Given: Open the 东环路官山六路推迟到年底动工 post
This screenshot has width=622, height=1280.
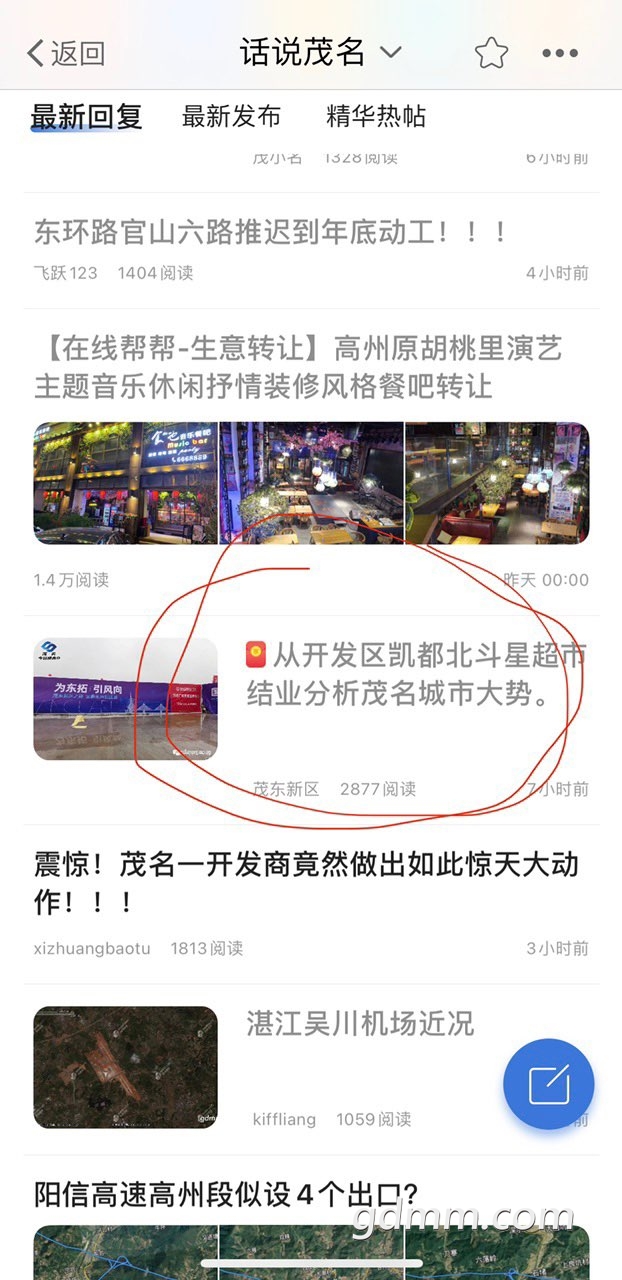Looking at the screenshot, I should pos(272,233).
